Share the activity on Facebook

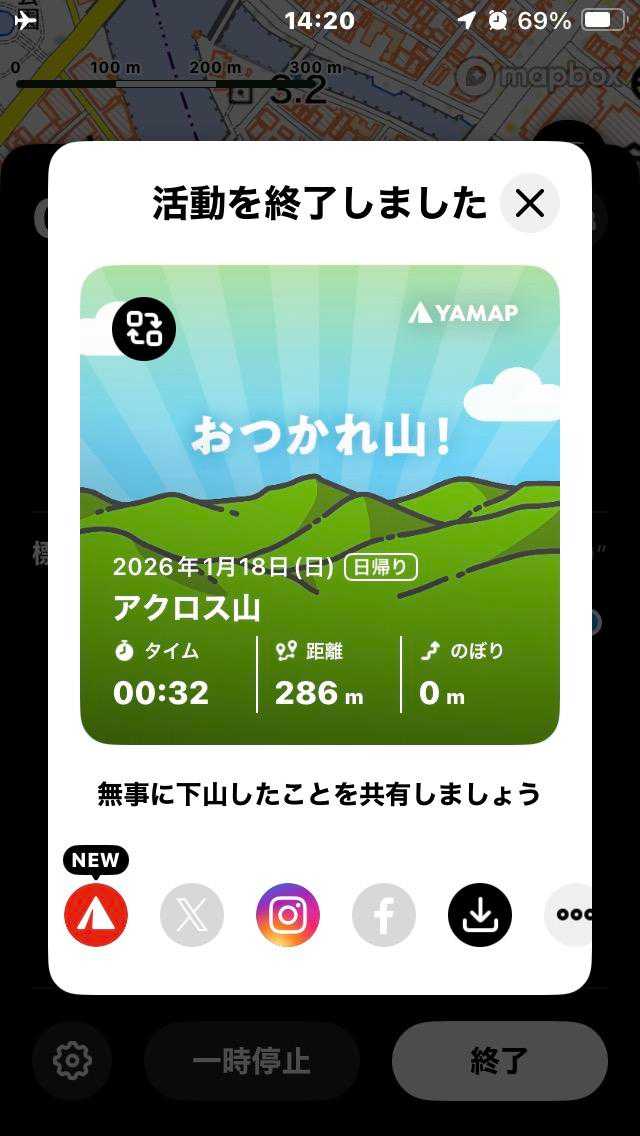click(x=384, y=915)
